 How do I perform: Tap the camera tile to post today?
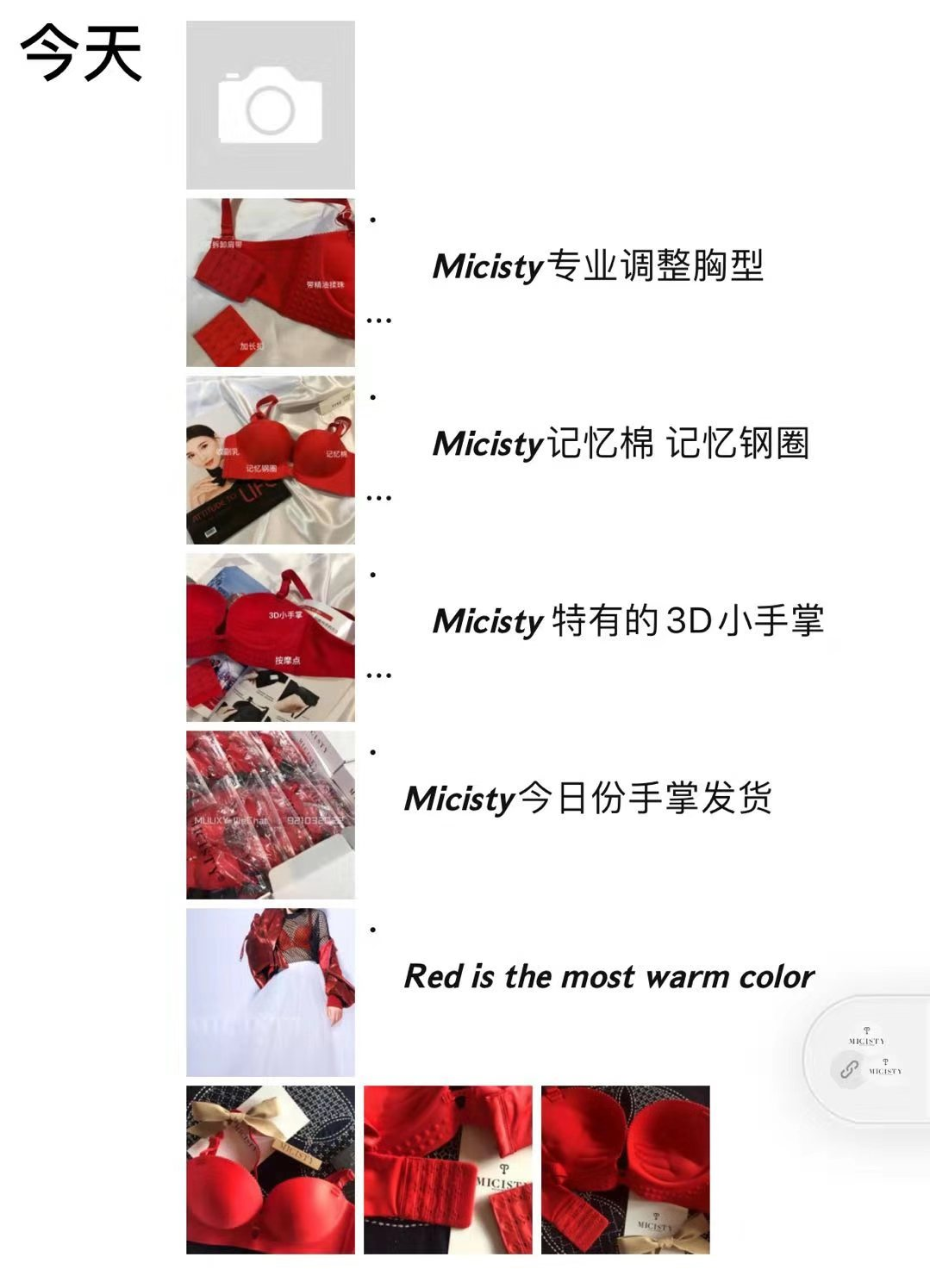click(x=270, y=105)
